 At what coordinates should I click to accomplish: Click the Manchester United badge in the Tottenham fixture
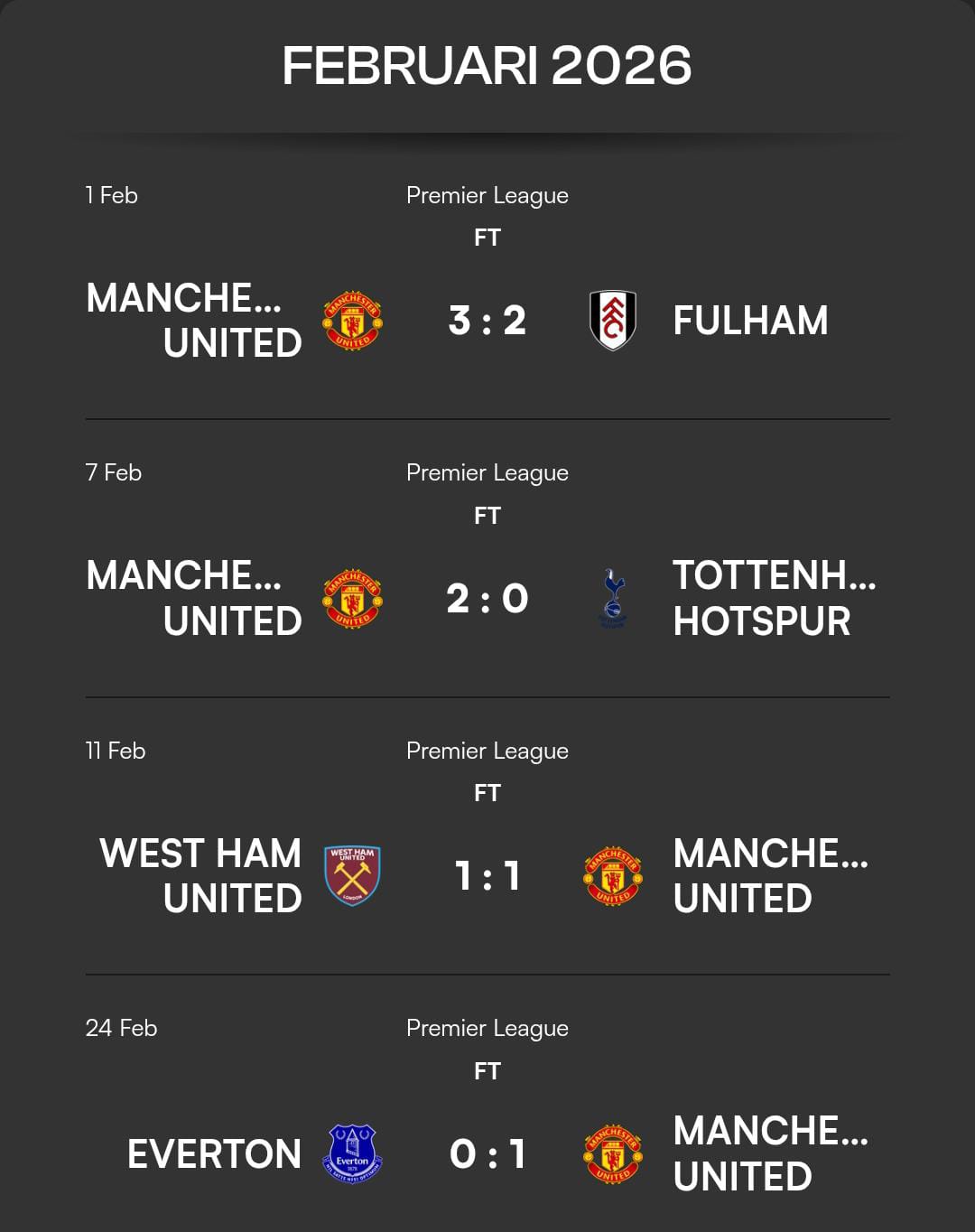click(x=352, y=598)
